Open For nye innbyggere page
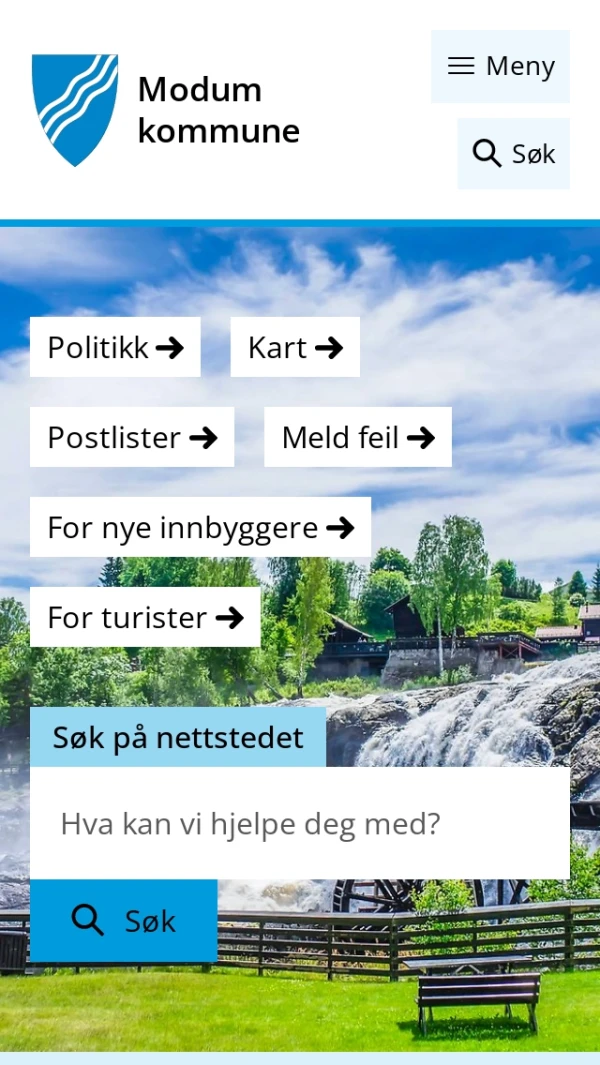 tap(200, 527)
